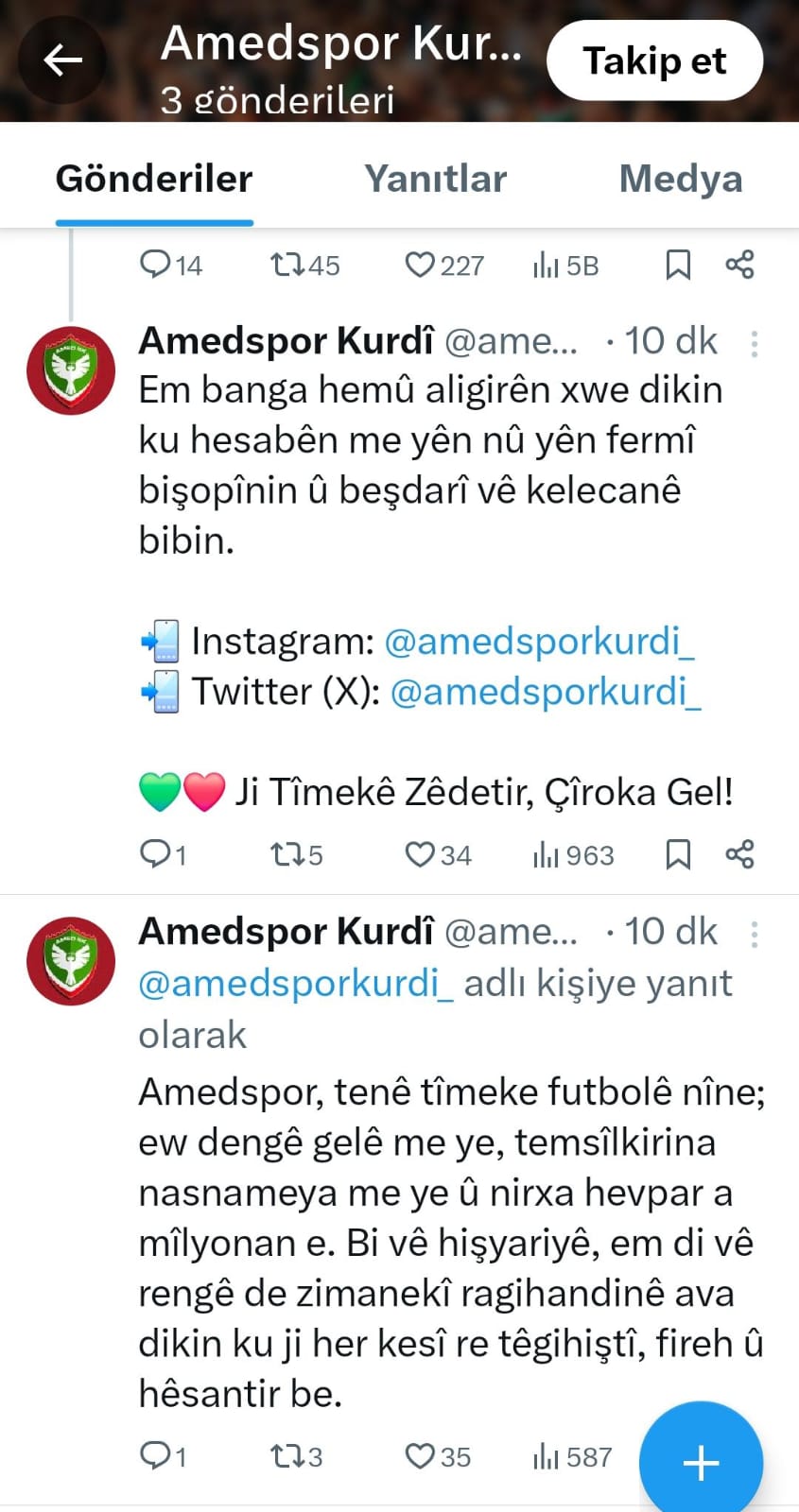Open overflow menu of 'Em banga hemû' post
Screen dimensions: 799x1512
click(754, 343)
